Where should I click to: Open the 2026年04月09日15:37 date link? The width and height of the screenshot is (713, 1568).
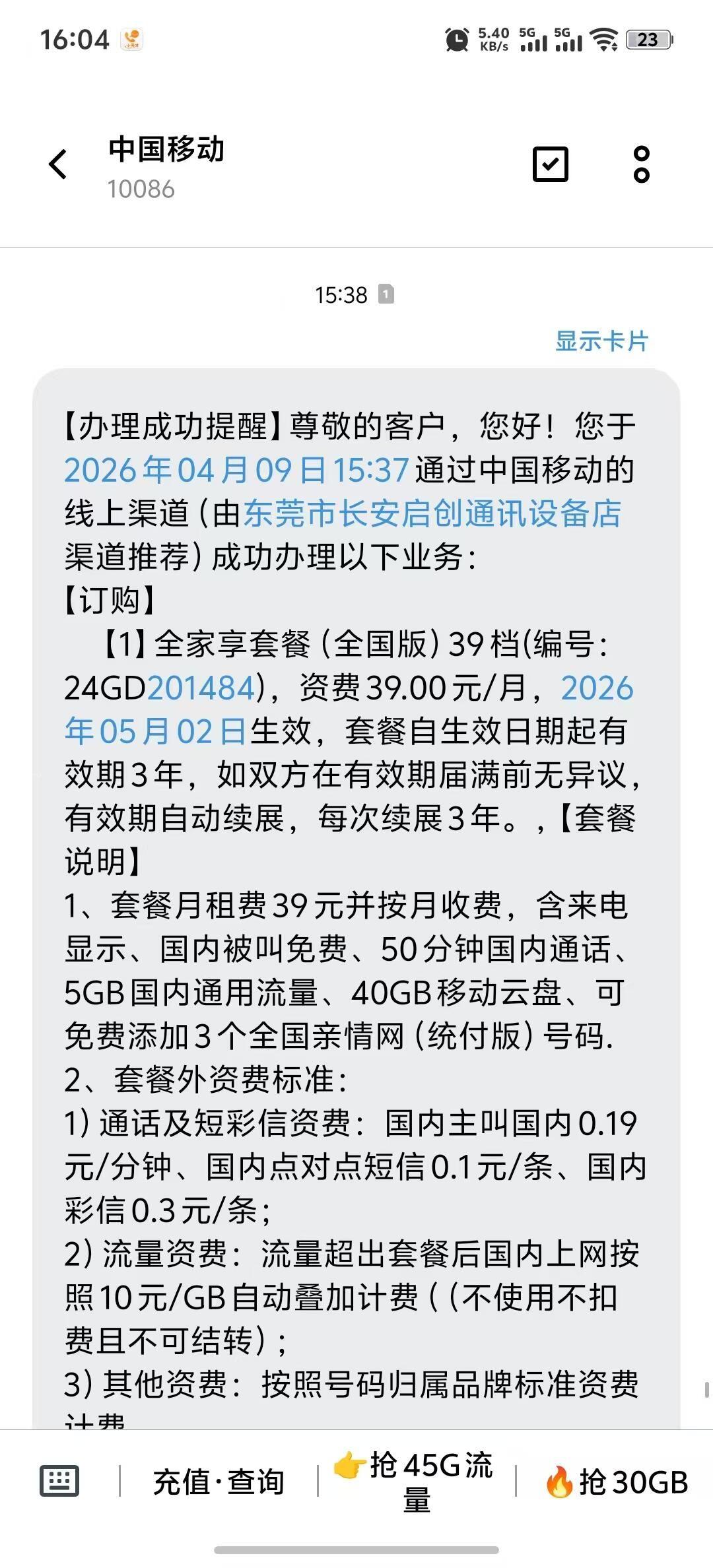click(x=236, y=471)
